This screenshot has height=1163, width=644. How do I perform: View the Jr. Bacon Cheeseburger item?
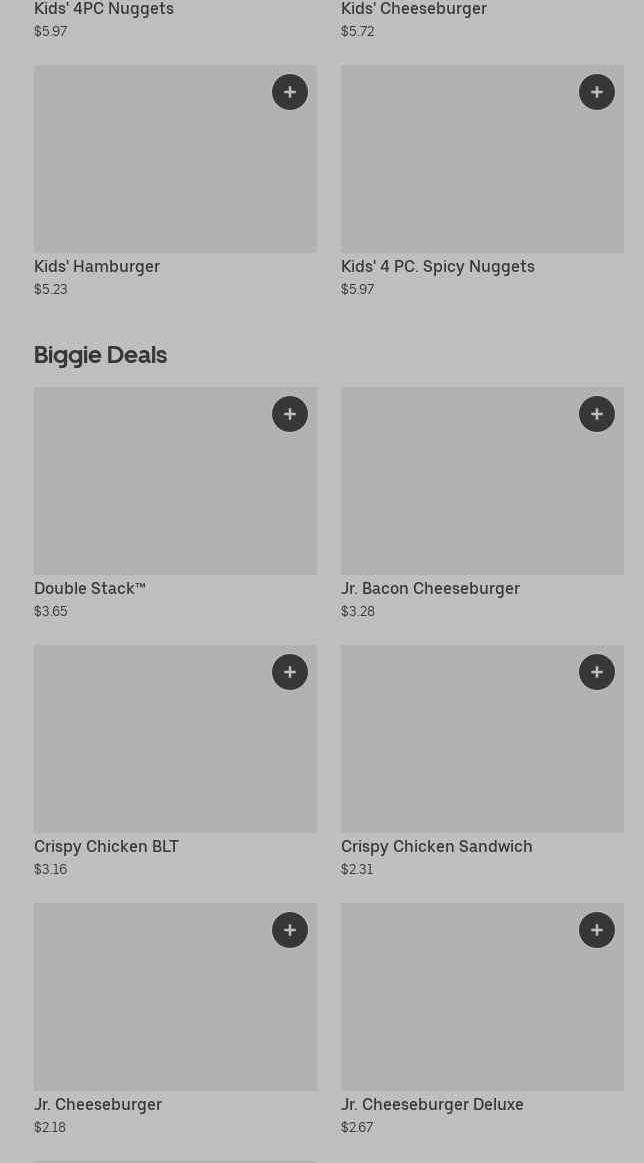(x=460, y=490)
